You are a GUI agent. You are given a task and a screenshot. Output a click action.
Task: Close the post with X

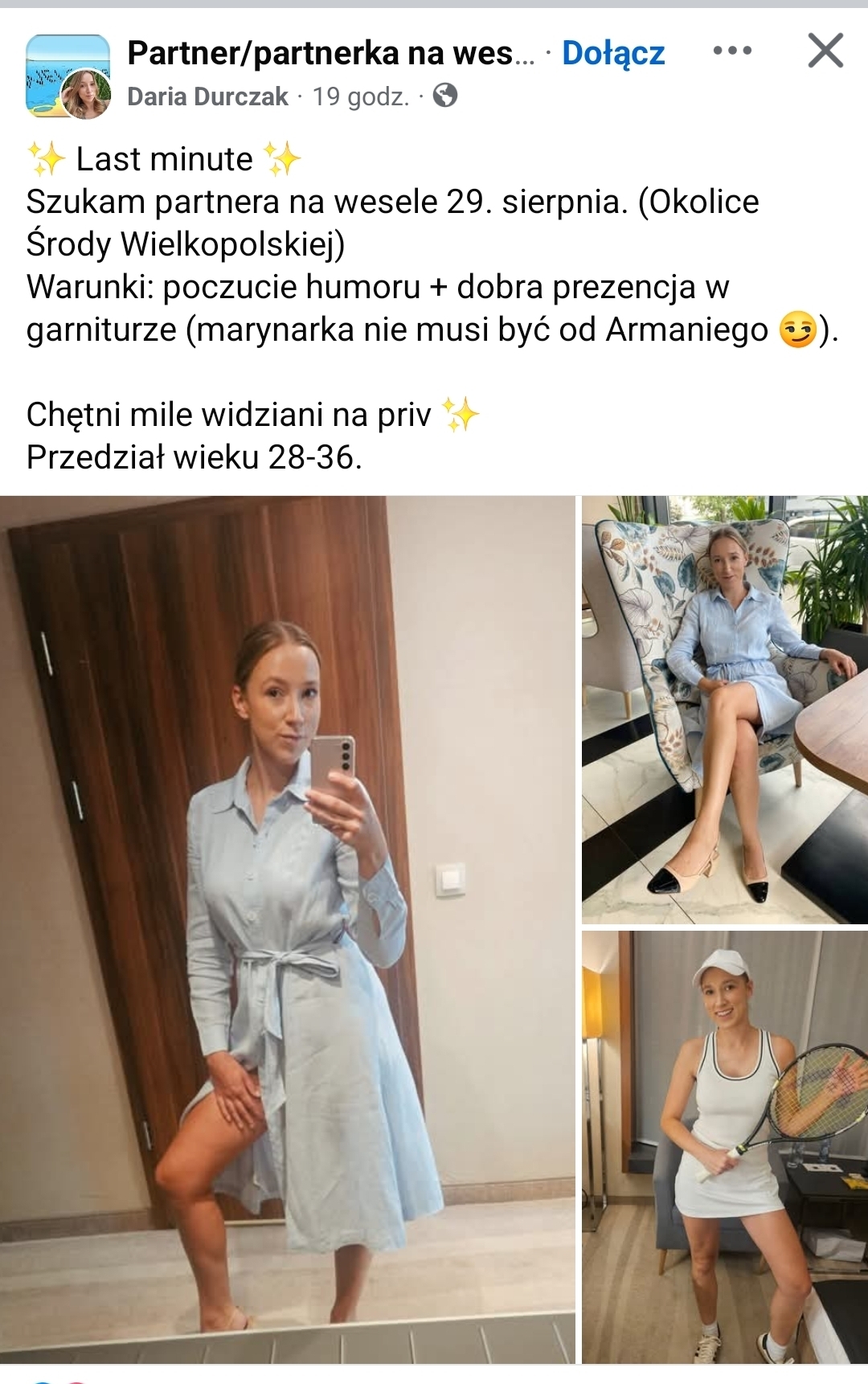(x=825, y=51)
